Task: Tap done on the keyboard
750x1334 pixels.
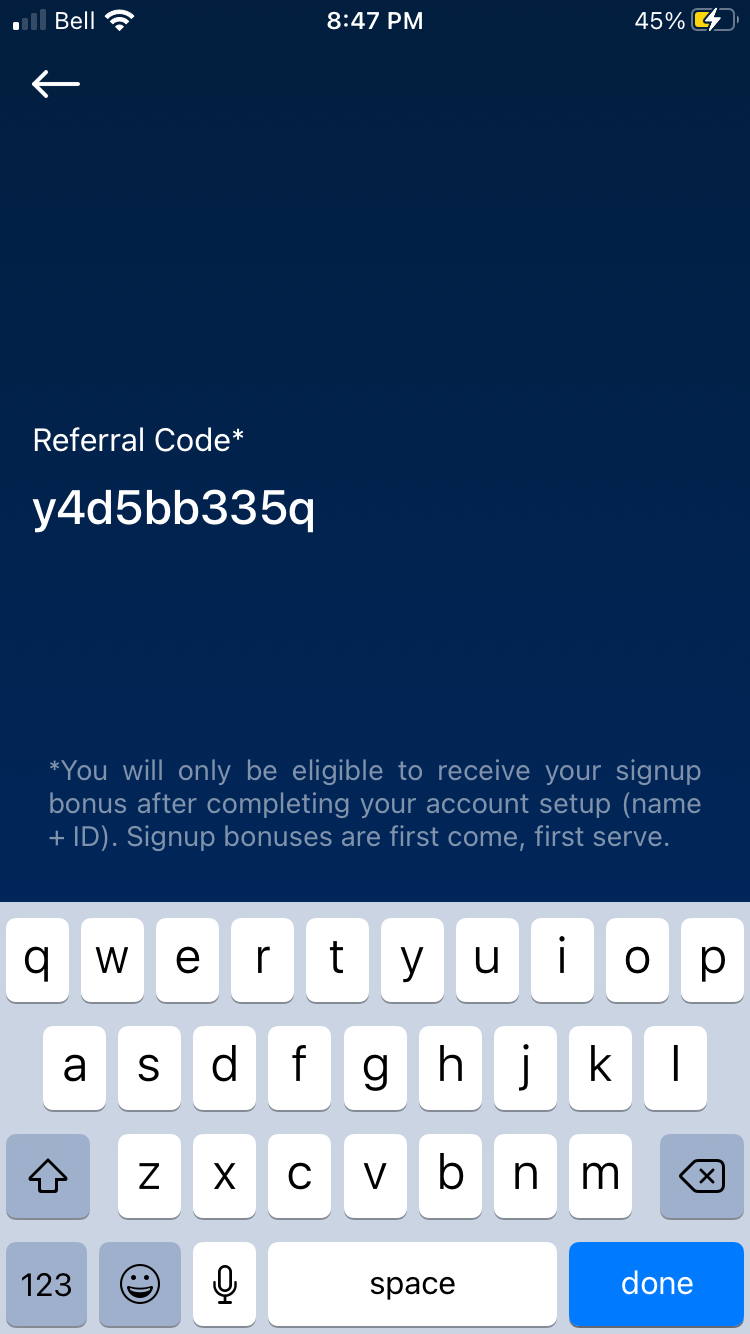Action: [656, 1284]
